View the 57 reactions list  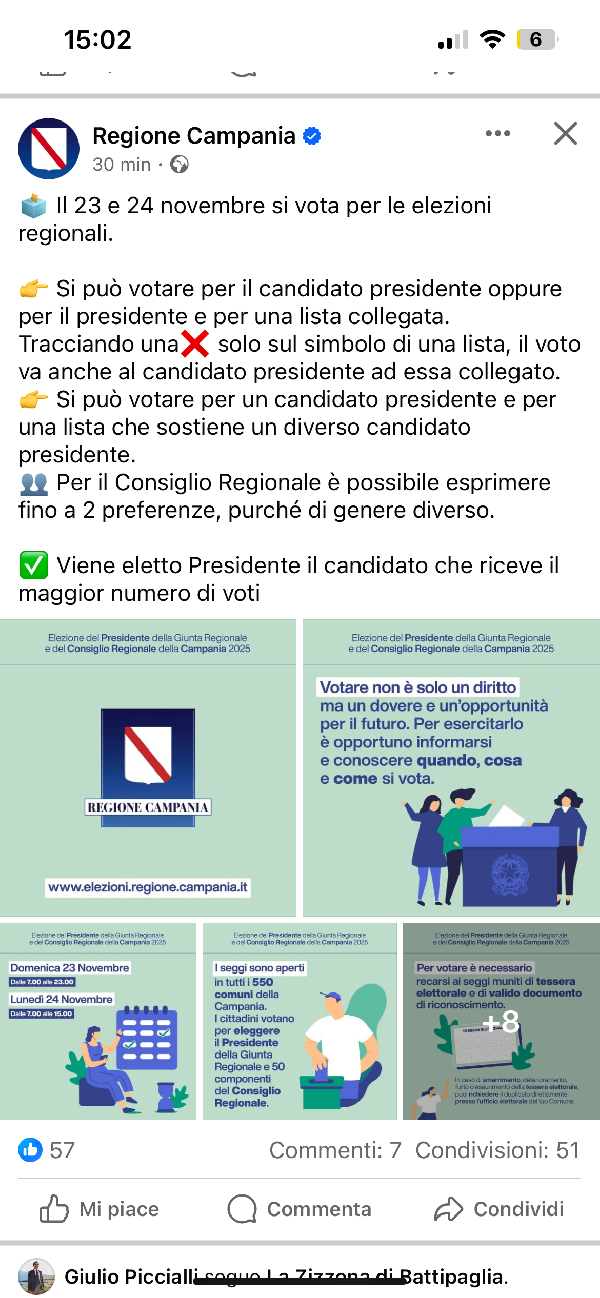click(46, 1150)
